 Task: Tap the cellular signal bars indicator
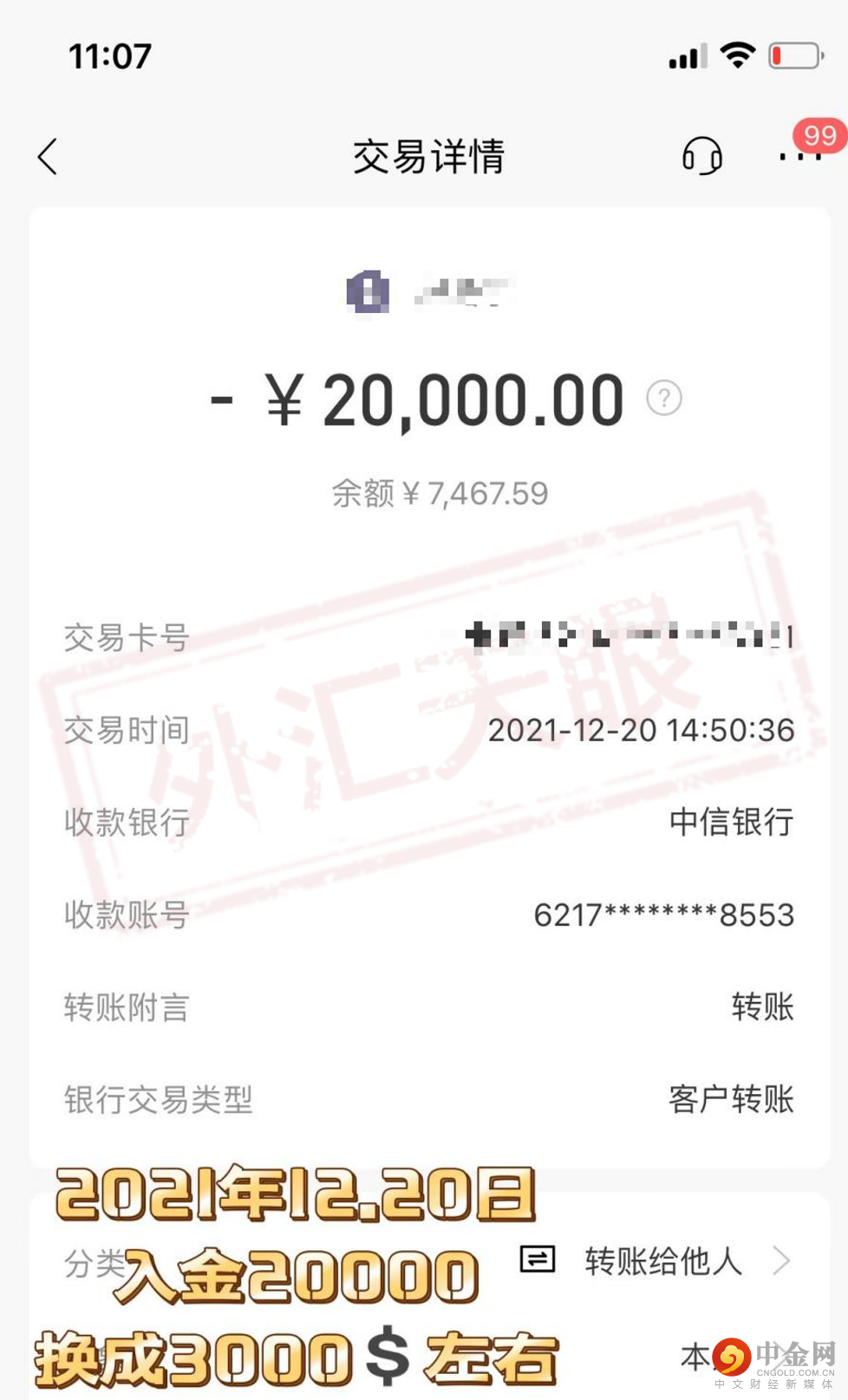pos(684,55)
